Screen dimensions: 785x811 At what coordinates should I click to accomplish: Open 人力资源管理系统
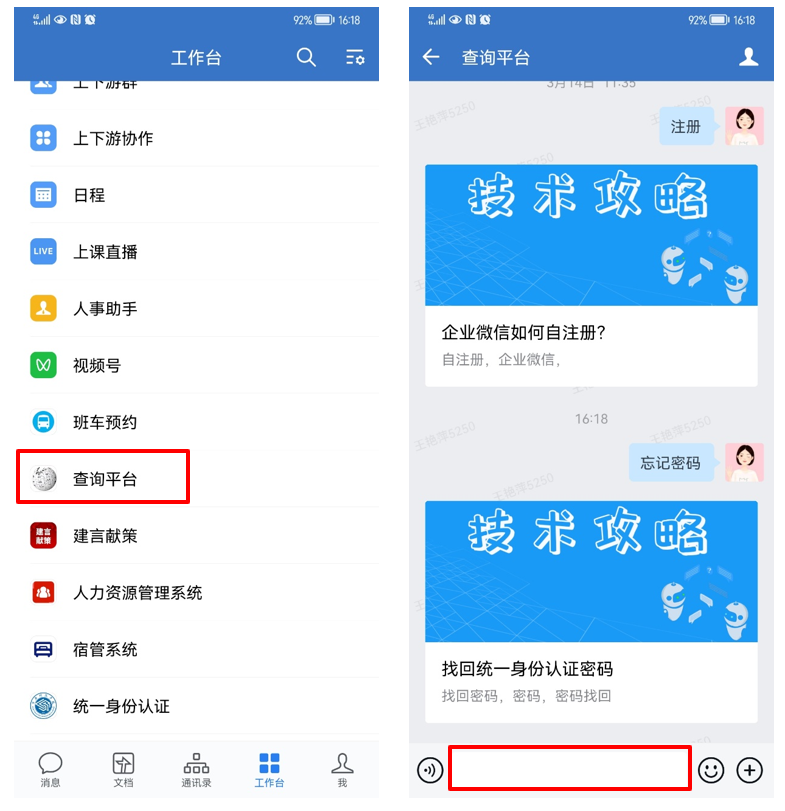(137, 593)
